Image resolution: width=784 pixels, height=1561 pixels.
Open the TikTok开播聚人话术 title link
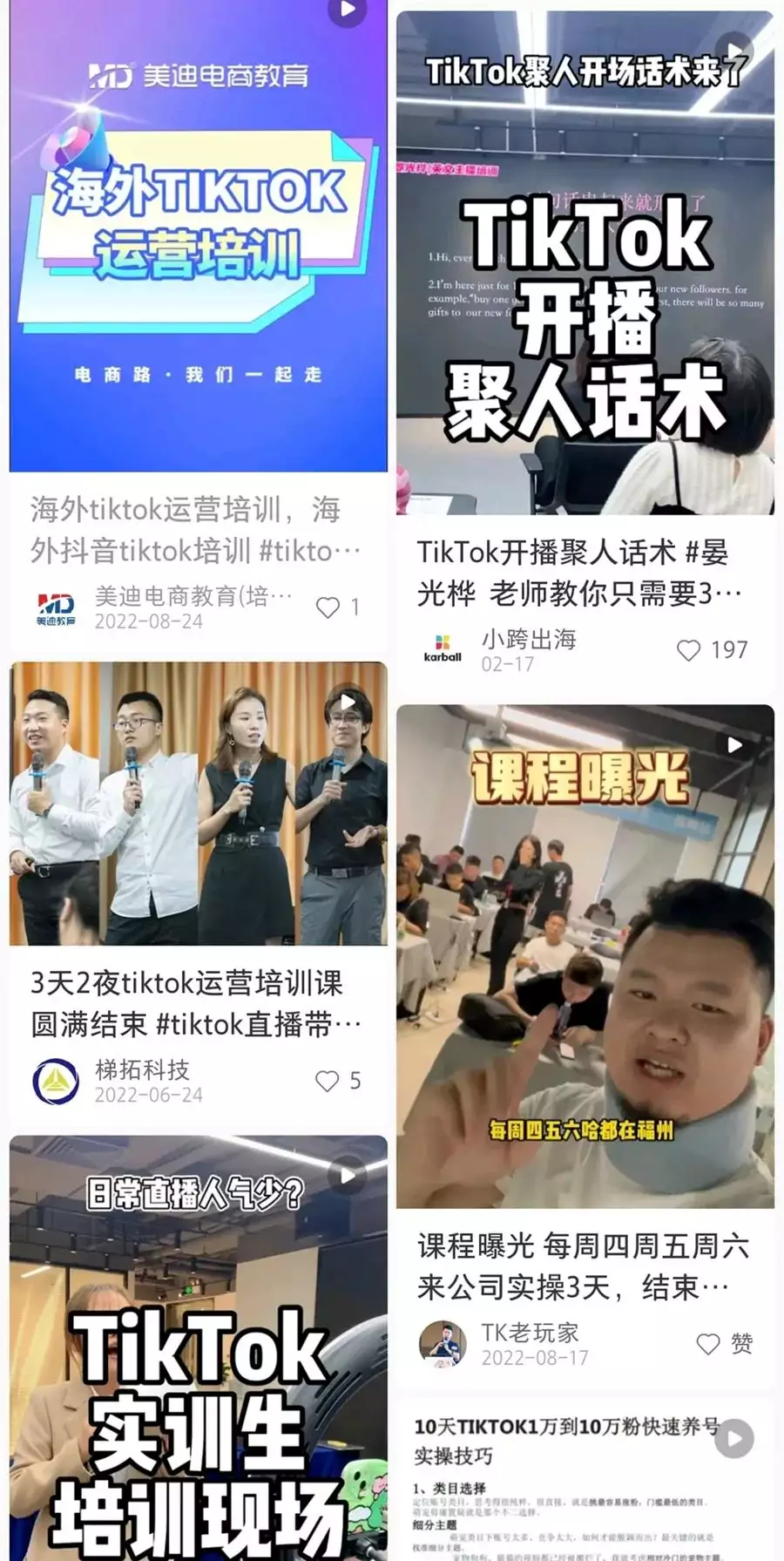pos(588,571)
